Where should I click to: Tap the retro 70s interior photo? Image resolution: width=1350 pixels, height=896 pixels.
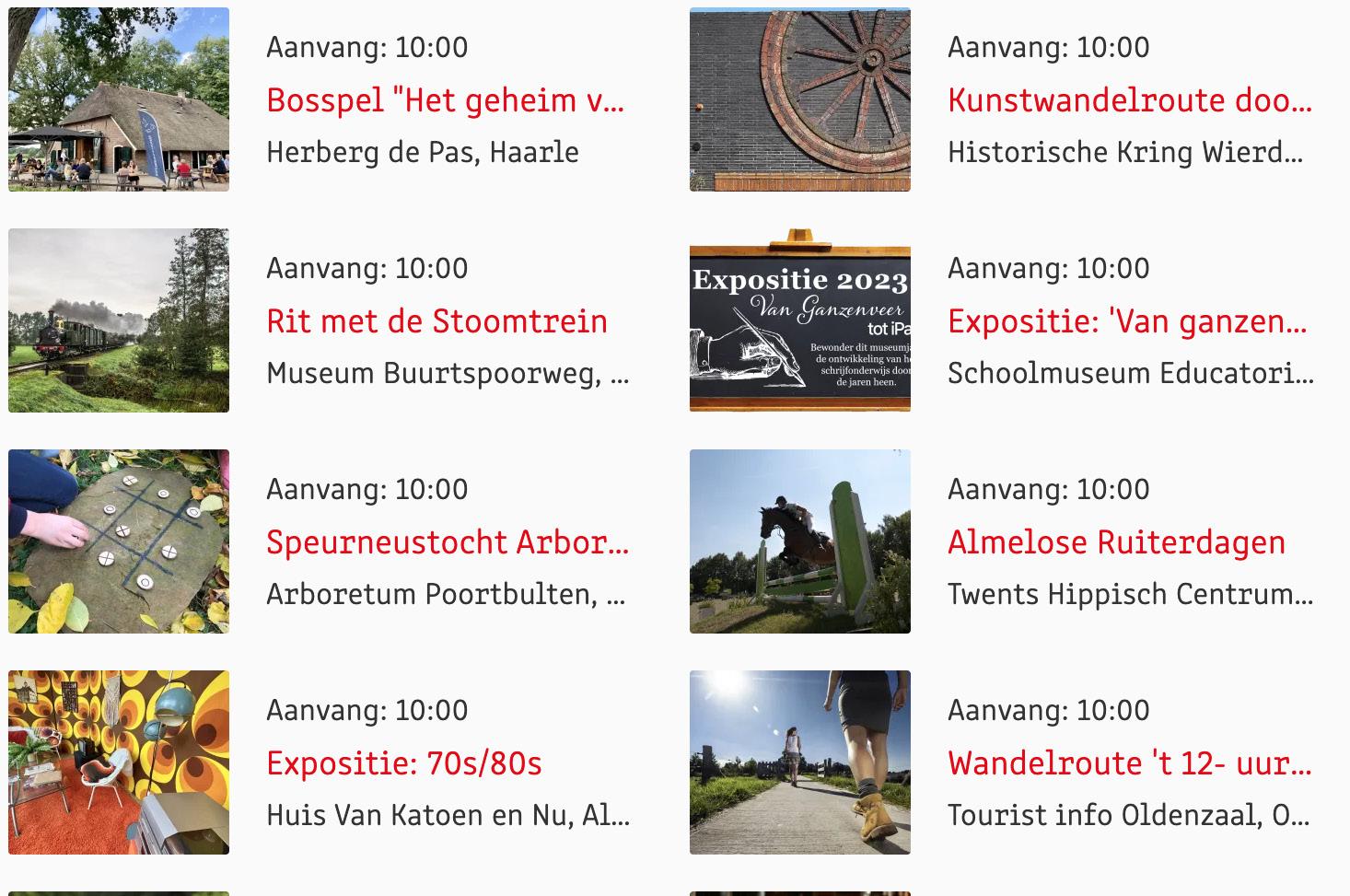tap(119, 762)
